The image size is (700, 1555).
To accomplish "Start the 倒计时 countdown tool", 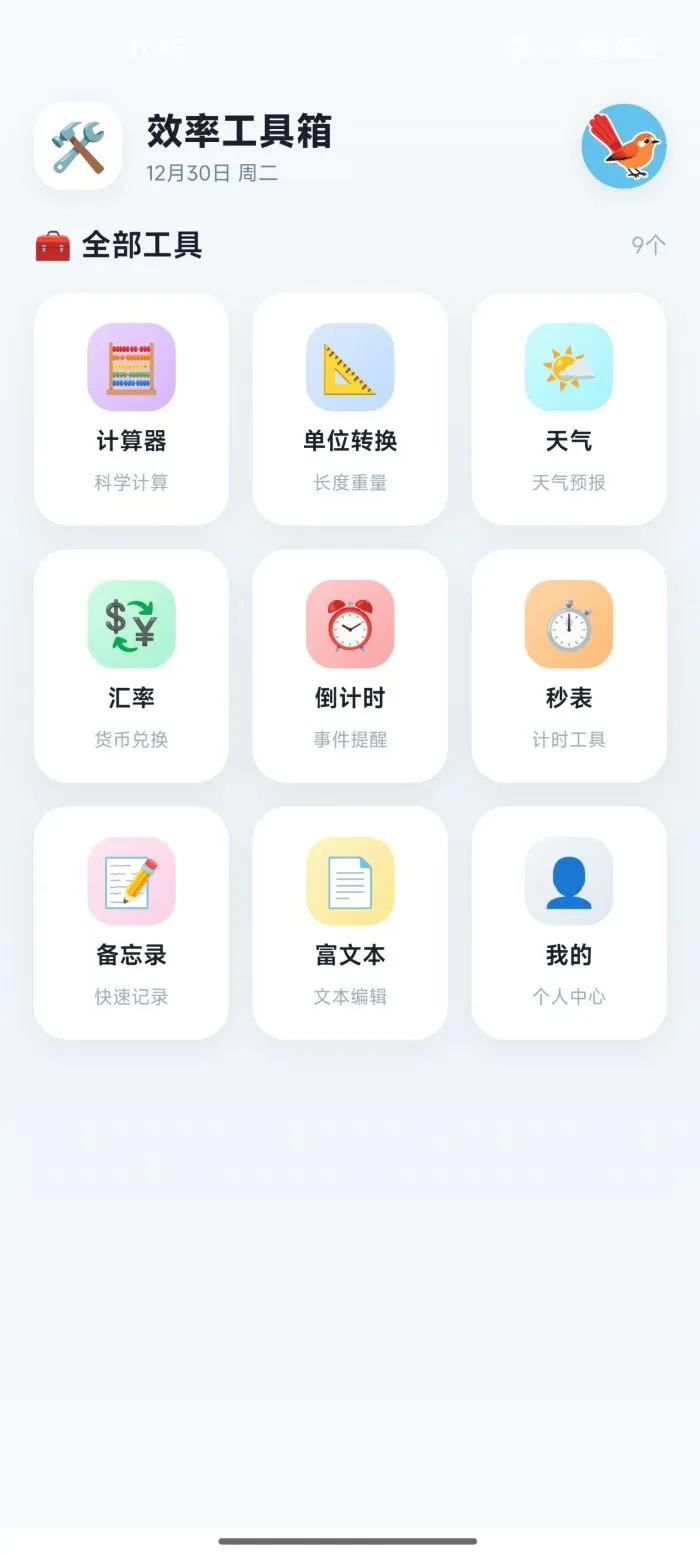I will (350, 665).
